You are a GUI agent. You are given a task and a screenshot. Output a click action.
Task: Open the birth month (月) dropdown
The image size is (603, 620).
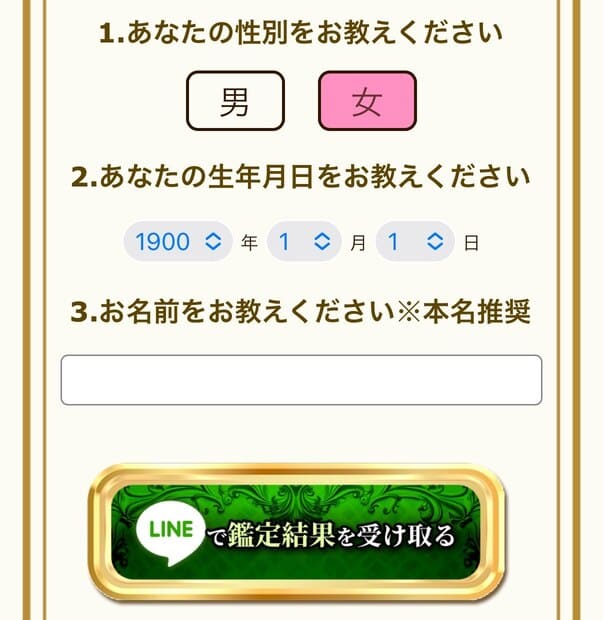(304, 241)
